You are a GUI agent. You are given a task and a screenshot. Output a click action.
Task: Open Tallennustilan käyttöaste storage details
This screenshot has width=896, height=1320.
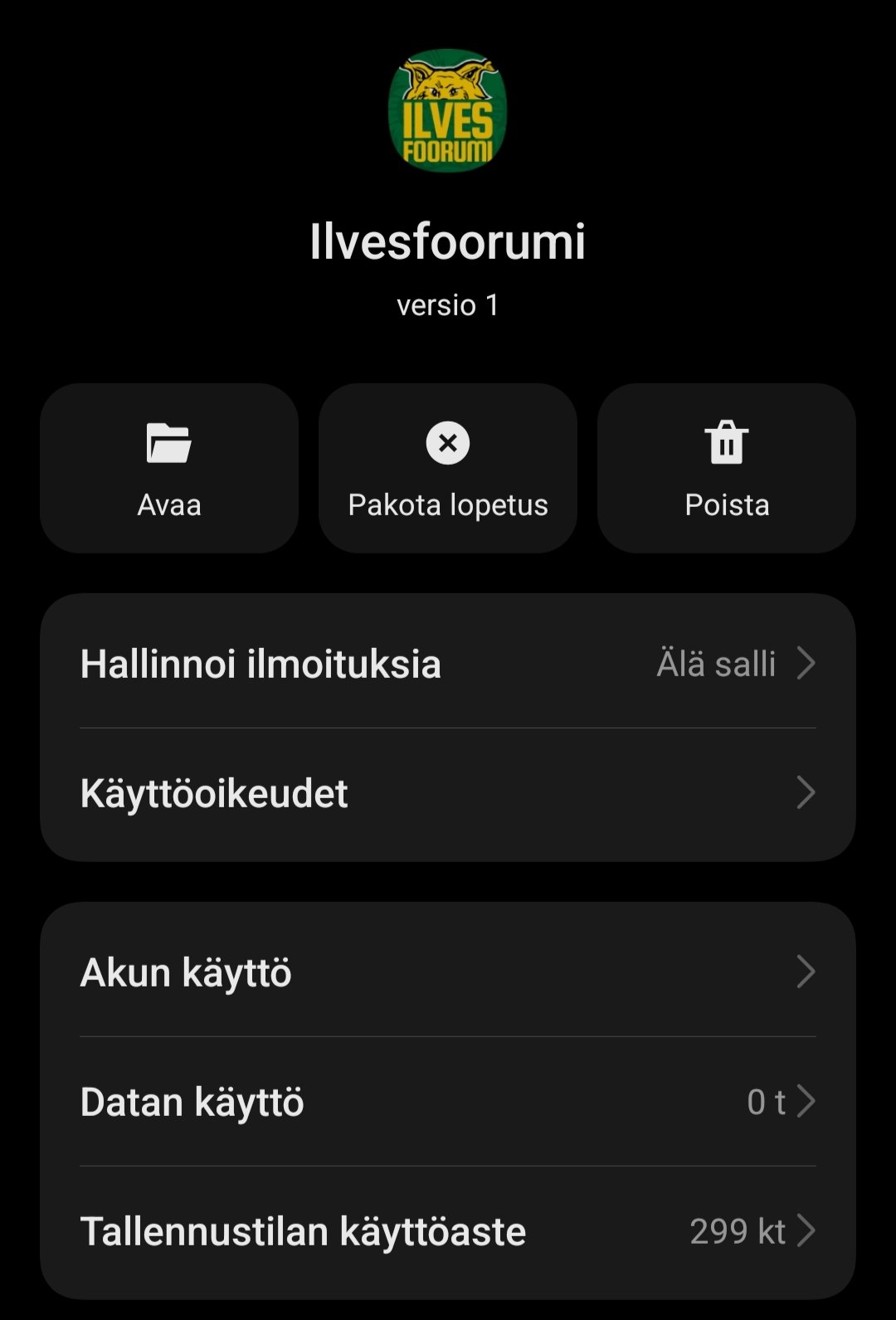448,1231
